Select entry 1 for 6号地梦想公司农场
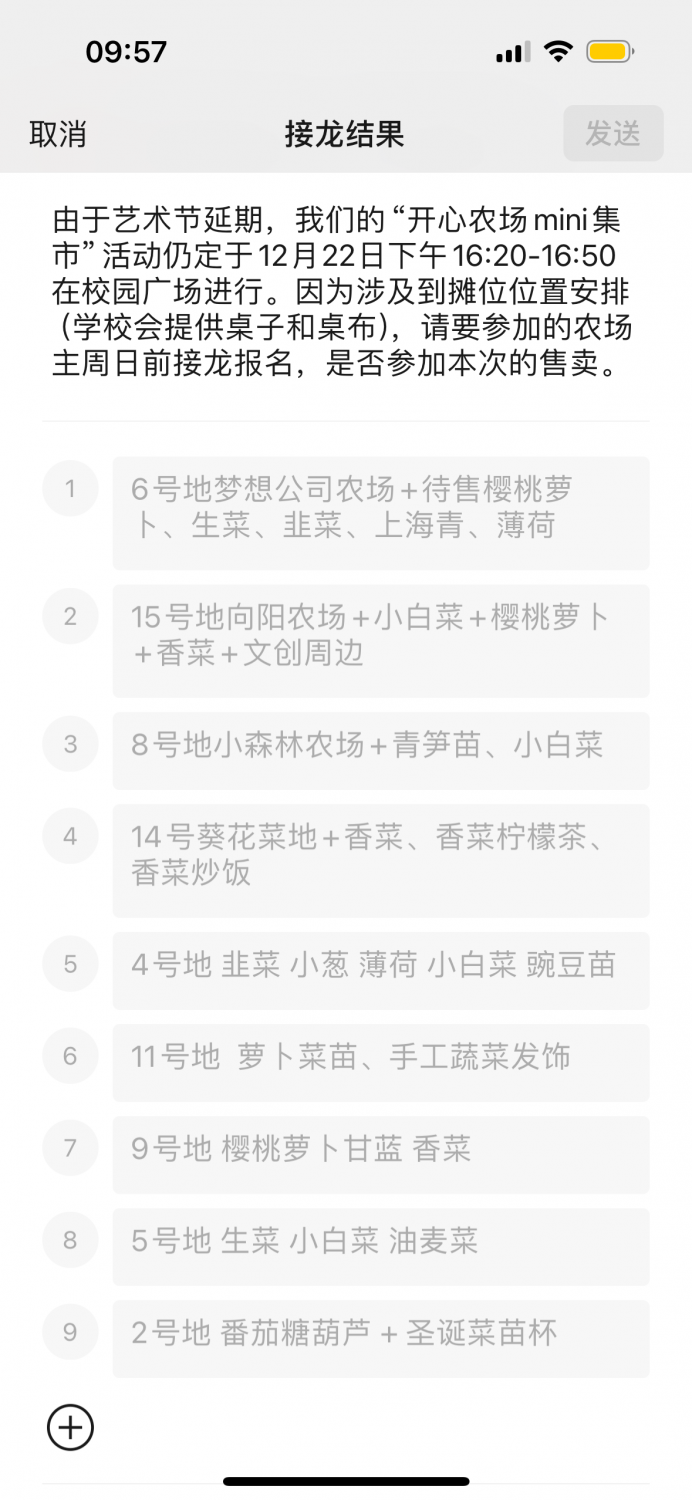This screenshot has width=692, height=1500. pos(381,513)
